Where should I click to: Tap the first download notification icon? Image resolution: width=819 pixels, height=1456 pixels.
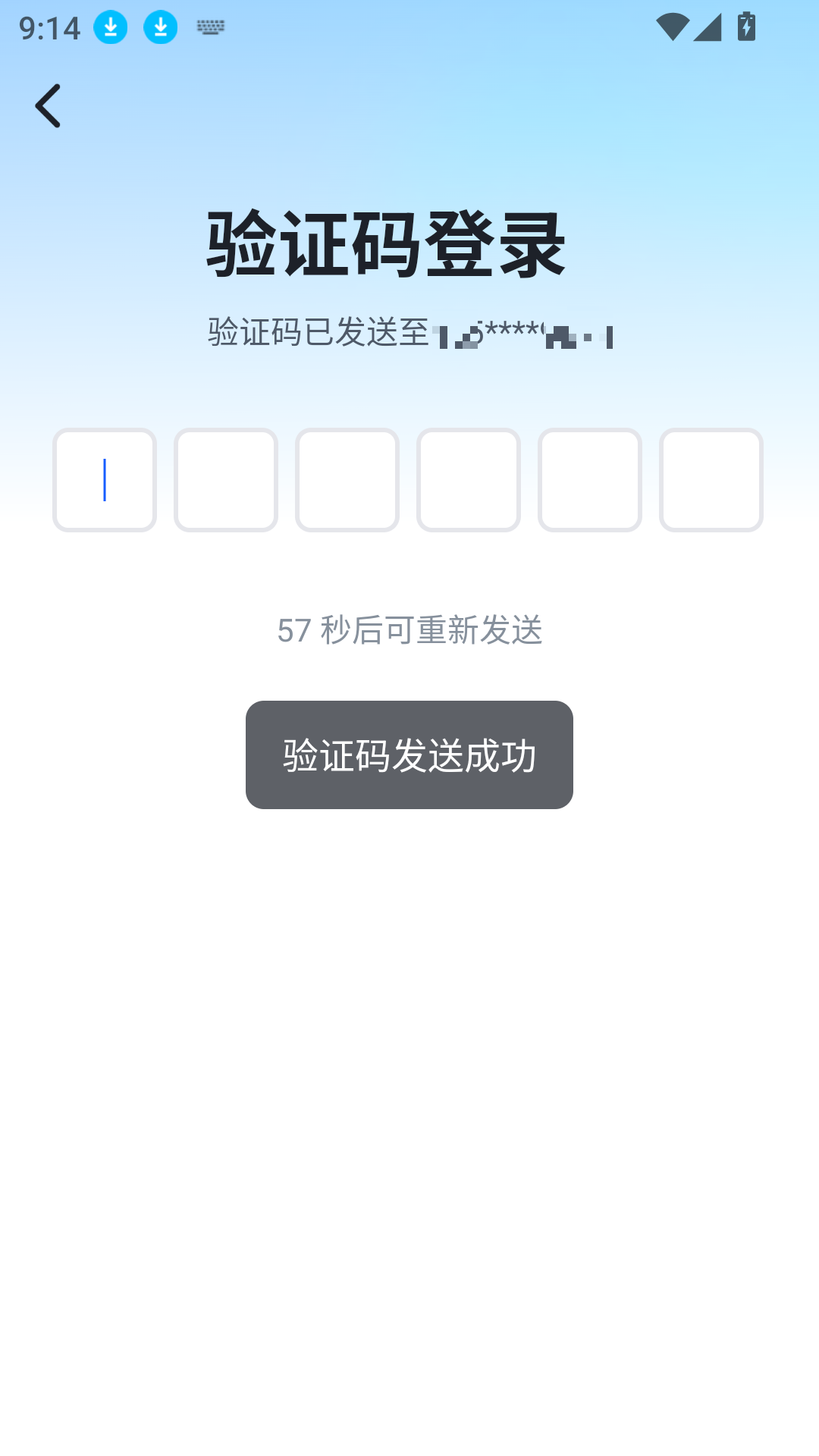[110, 27]
